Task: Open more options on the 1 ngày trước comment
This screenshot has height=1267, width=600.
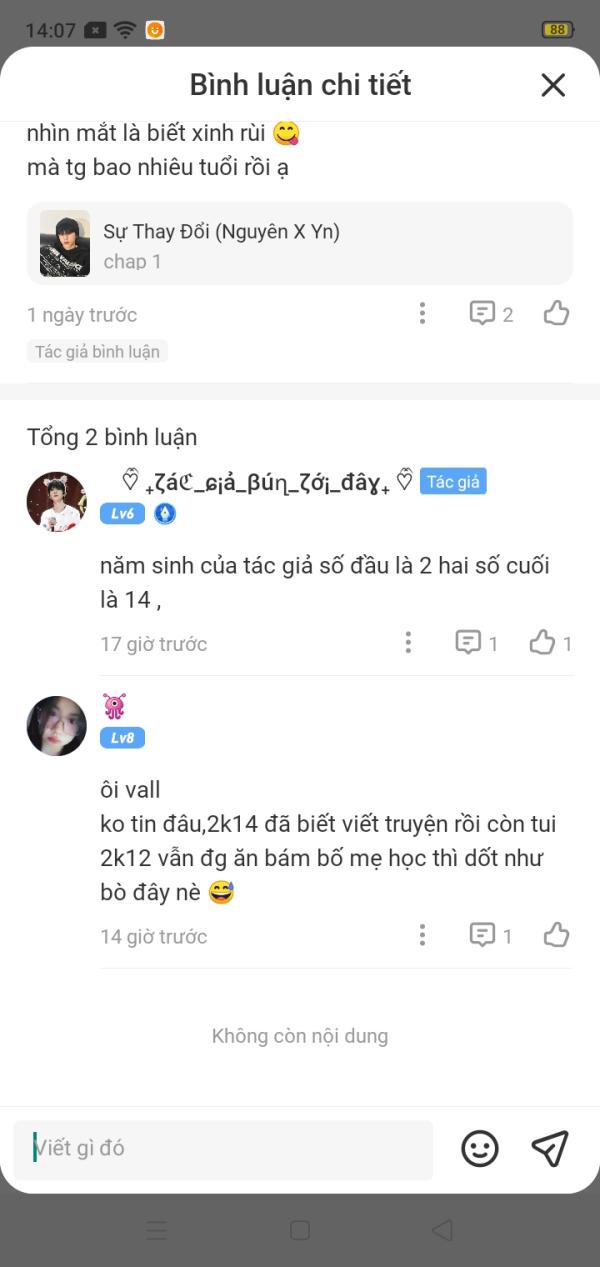Action: tap(422, 314)
